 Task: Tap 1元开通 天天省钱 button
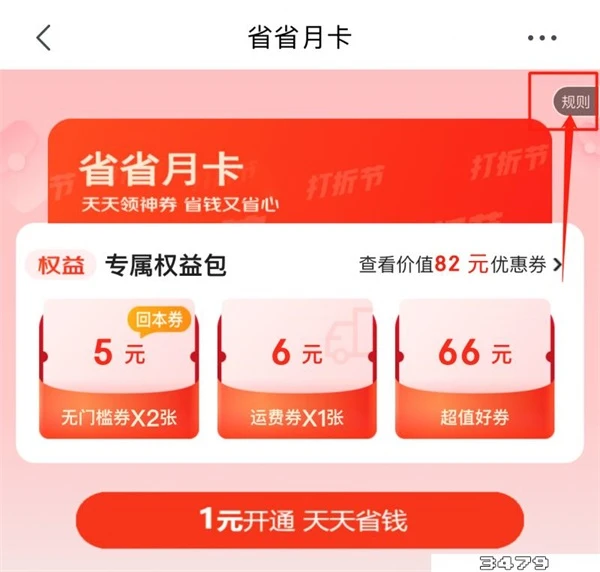300,521
